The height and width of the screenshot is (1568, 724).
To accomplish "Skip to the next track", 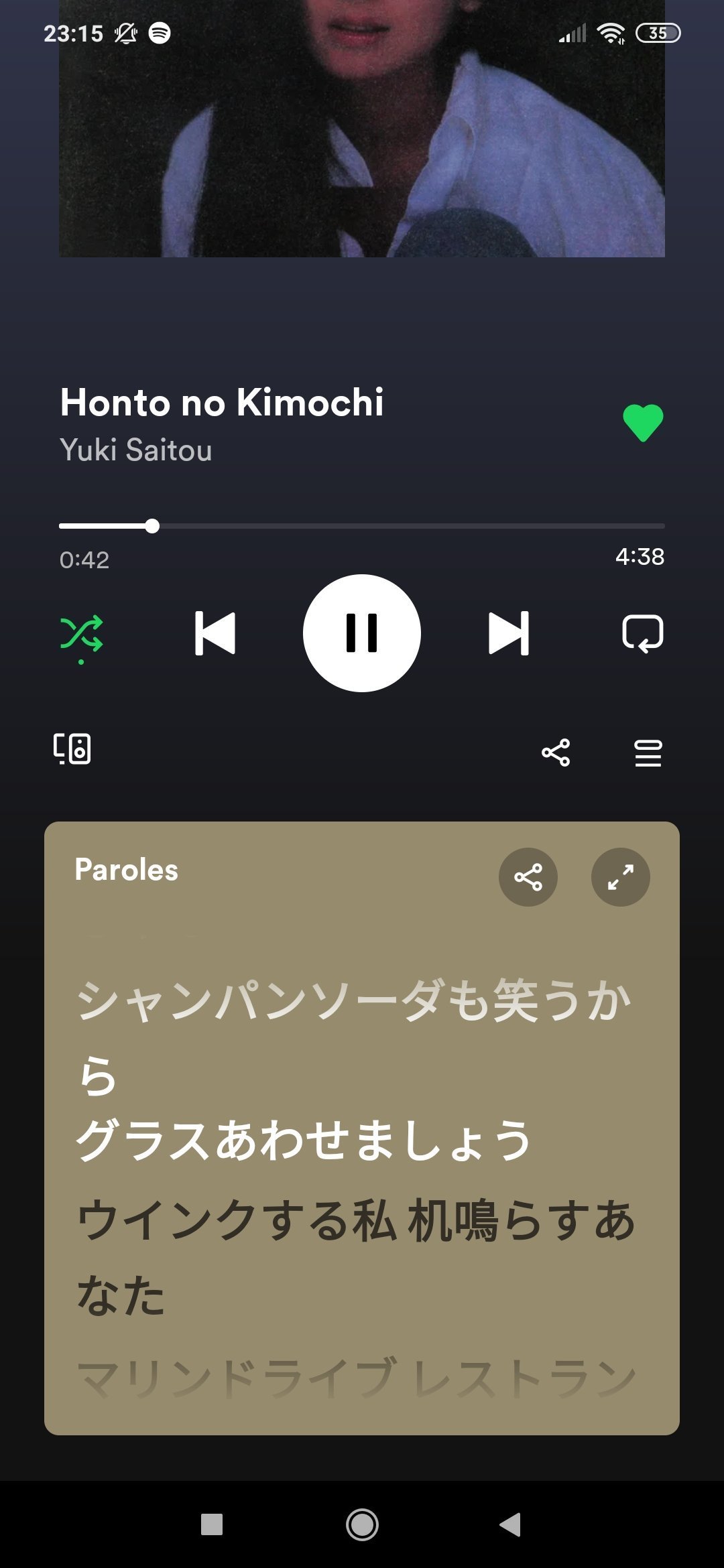I will (509, 633).
